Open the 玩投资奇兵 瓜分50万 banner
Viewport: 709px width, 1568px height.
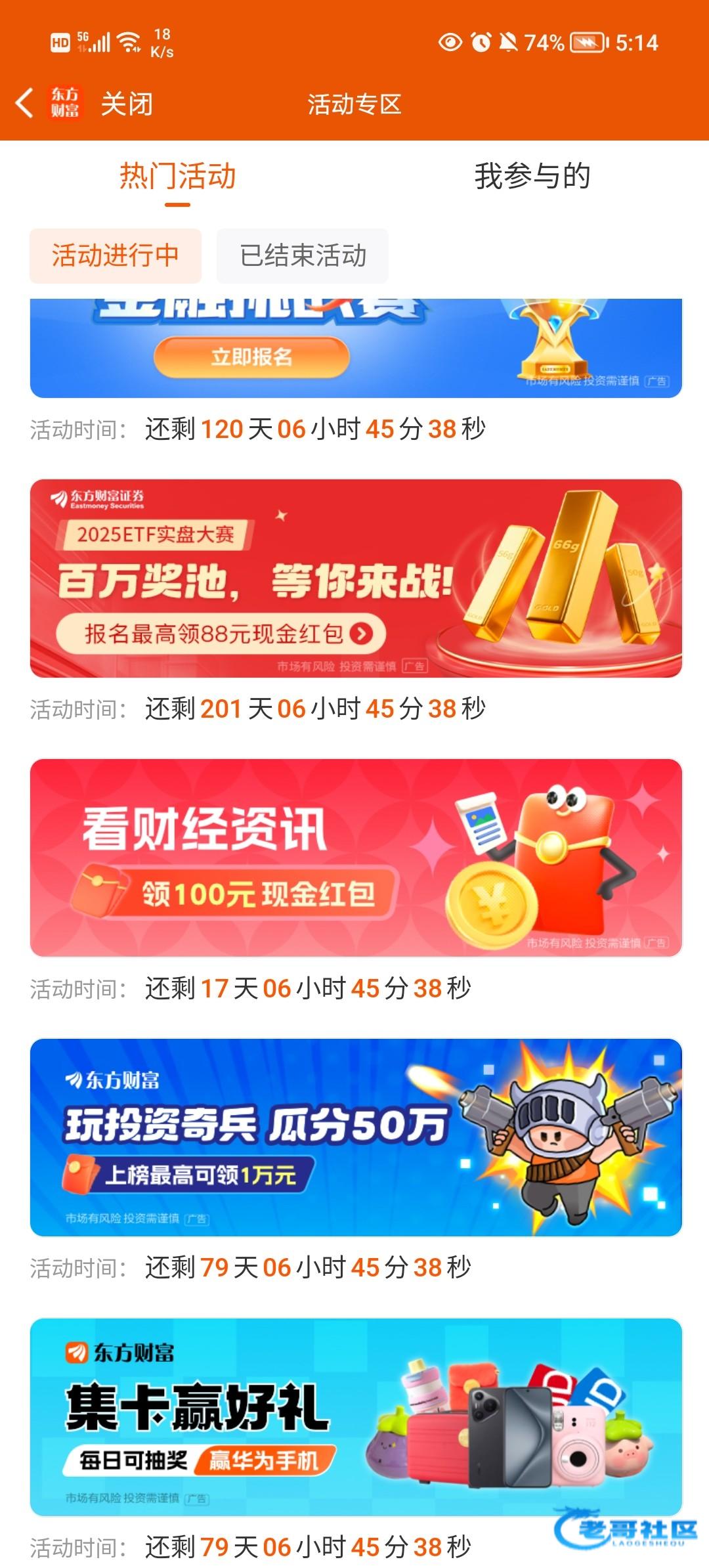coord(356,1137)
